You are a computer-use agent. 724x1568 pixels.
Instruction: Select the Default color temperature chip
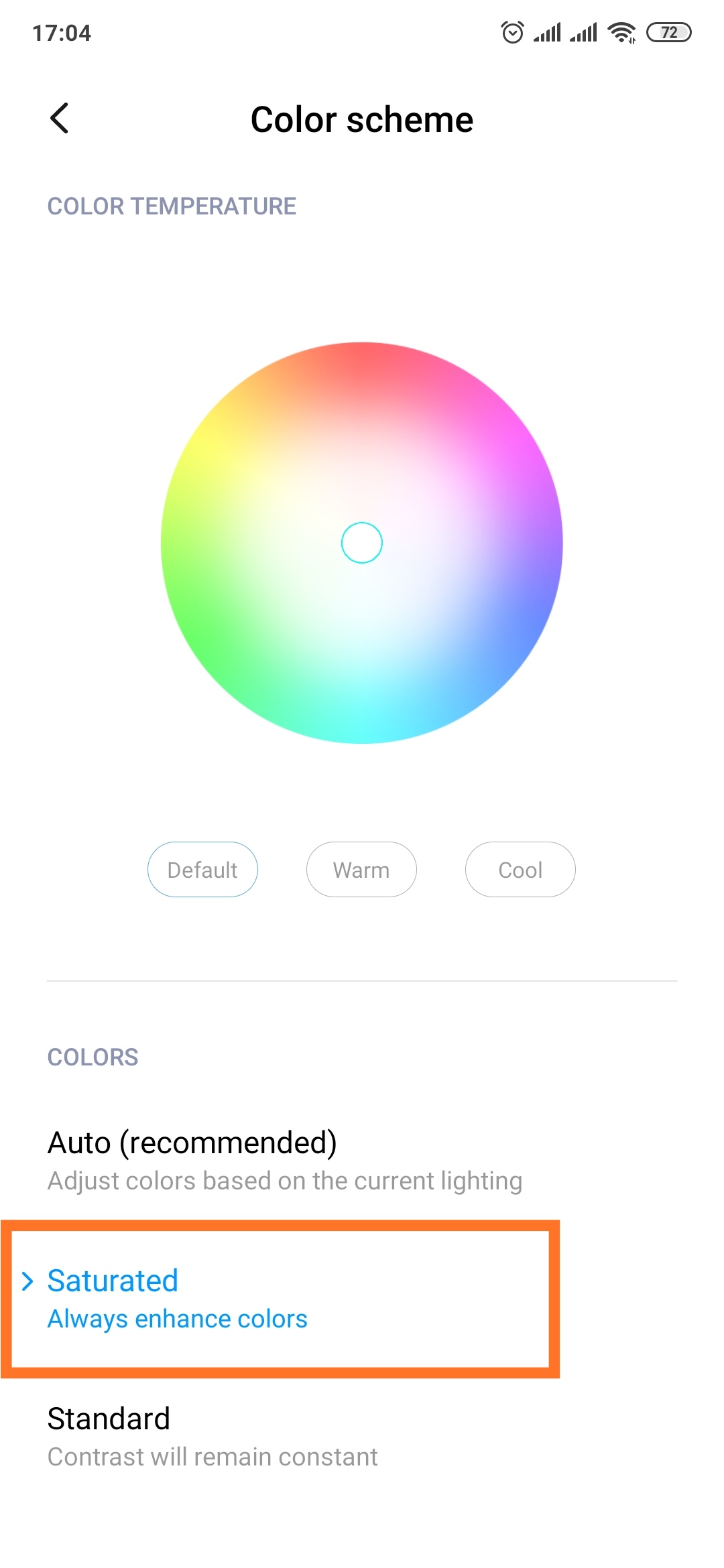[202, 869]
